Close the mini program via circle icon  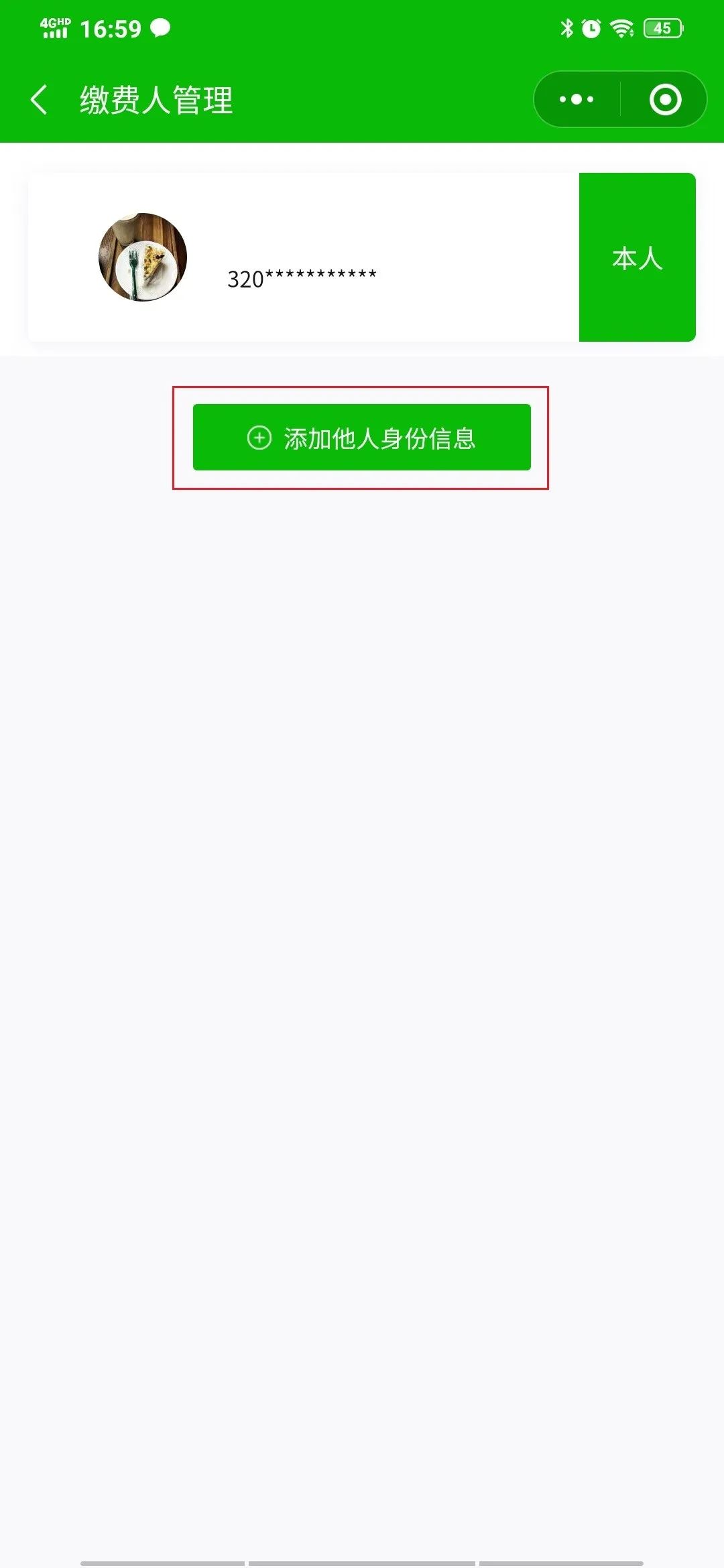tap(665, 99)
